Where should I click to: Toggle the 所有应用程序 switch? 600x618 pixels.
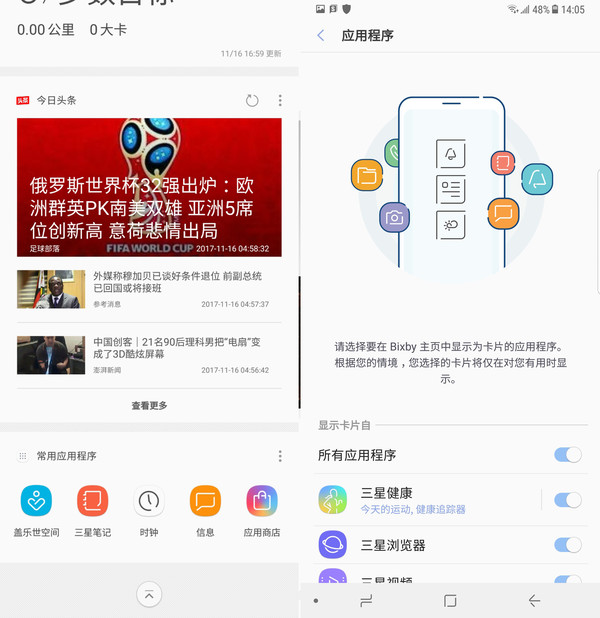pos(566,455)
